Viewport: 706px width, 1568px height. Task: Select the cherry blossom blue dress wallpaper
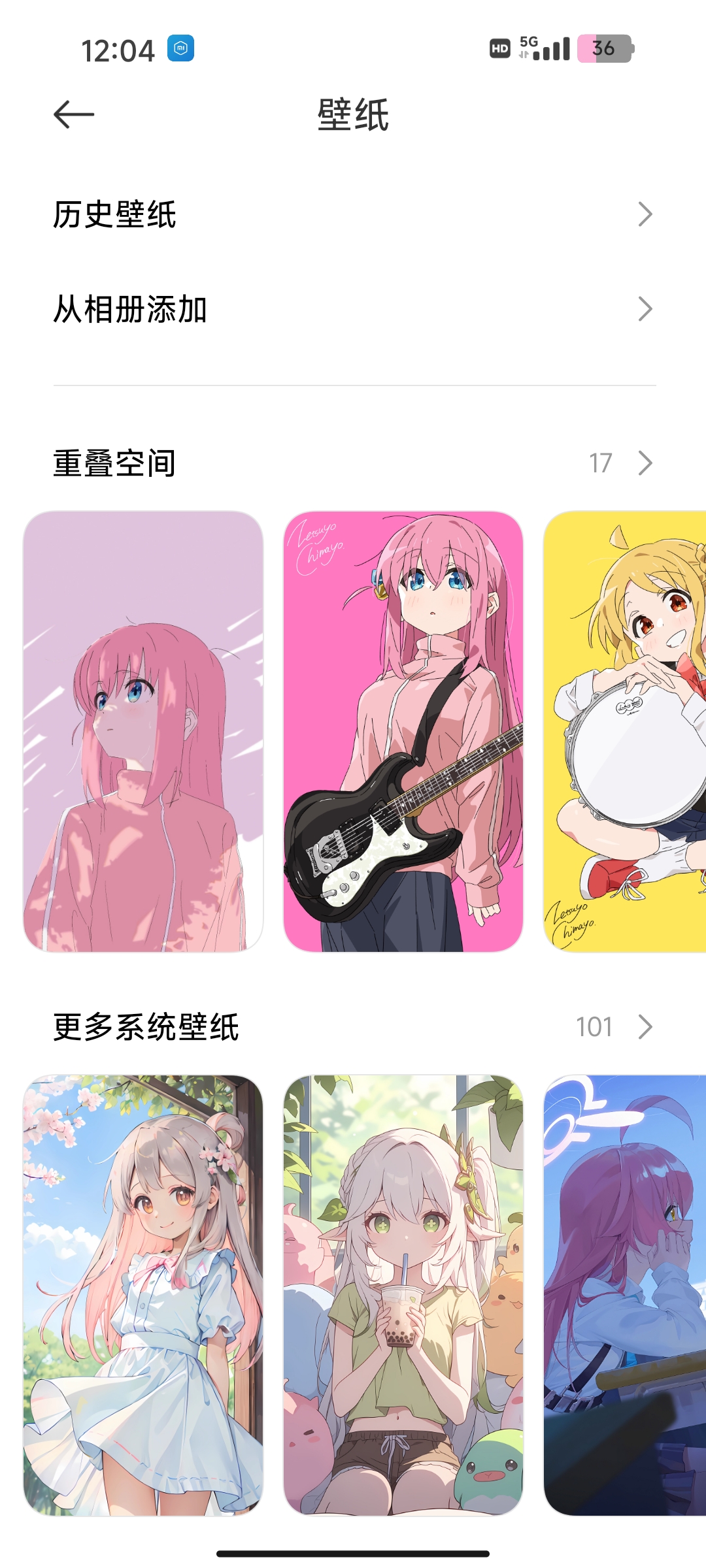click(x=143, y=1295)
